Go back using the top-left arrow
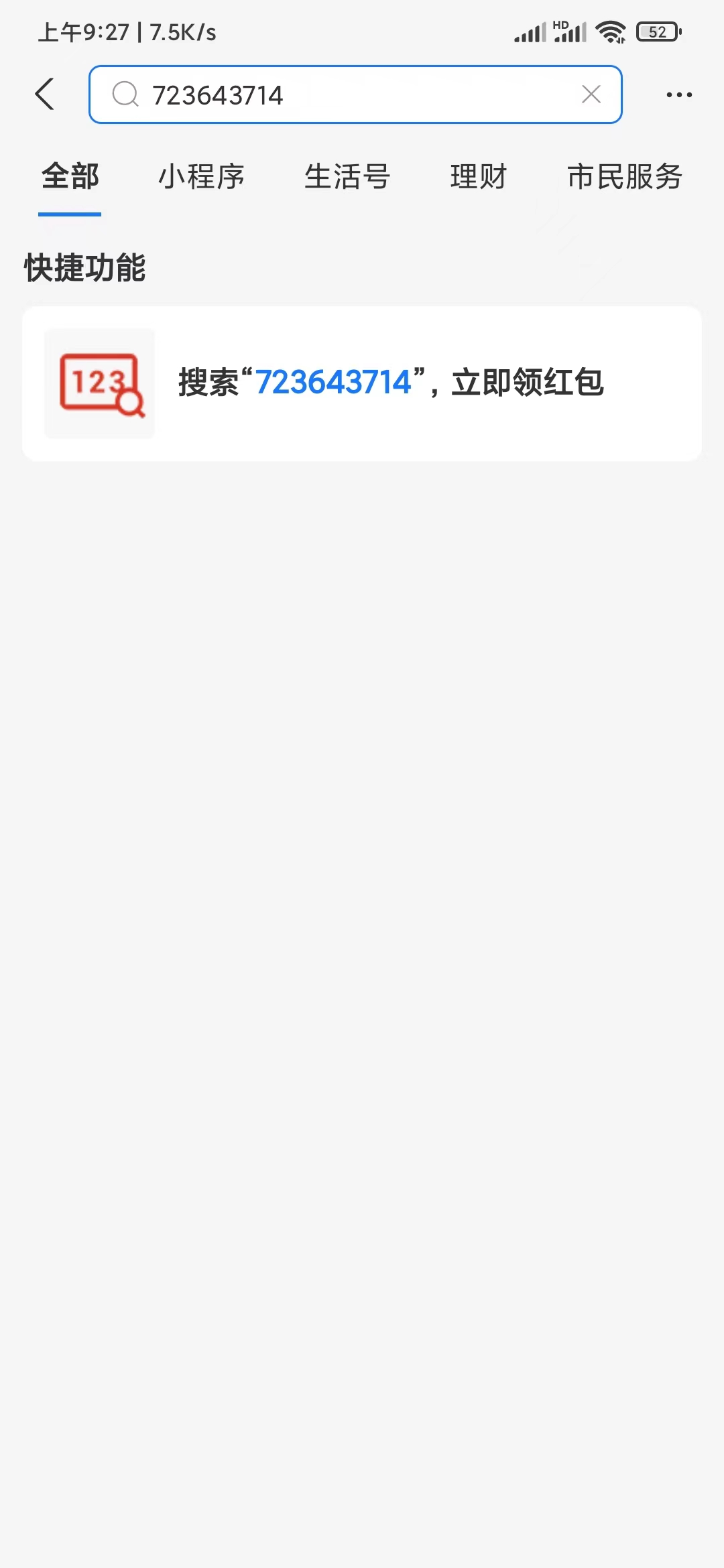This screenshot has height=1568, width=724. click(x=44, y=94)
